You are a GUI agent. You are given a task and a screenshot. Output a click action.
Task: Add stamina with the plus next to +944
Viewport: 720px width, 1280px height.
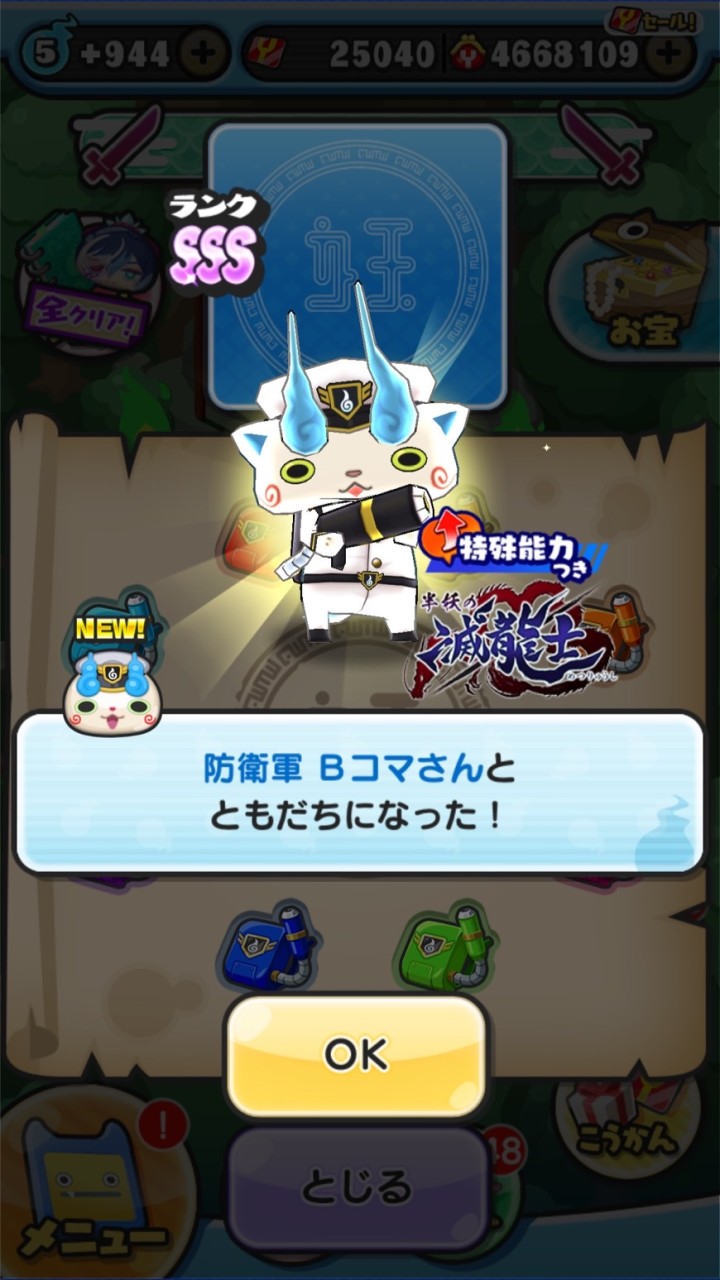[x=206, y=53]
